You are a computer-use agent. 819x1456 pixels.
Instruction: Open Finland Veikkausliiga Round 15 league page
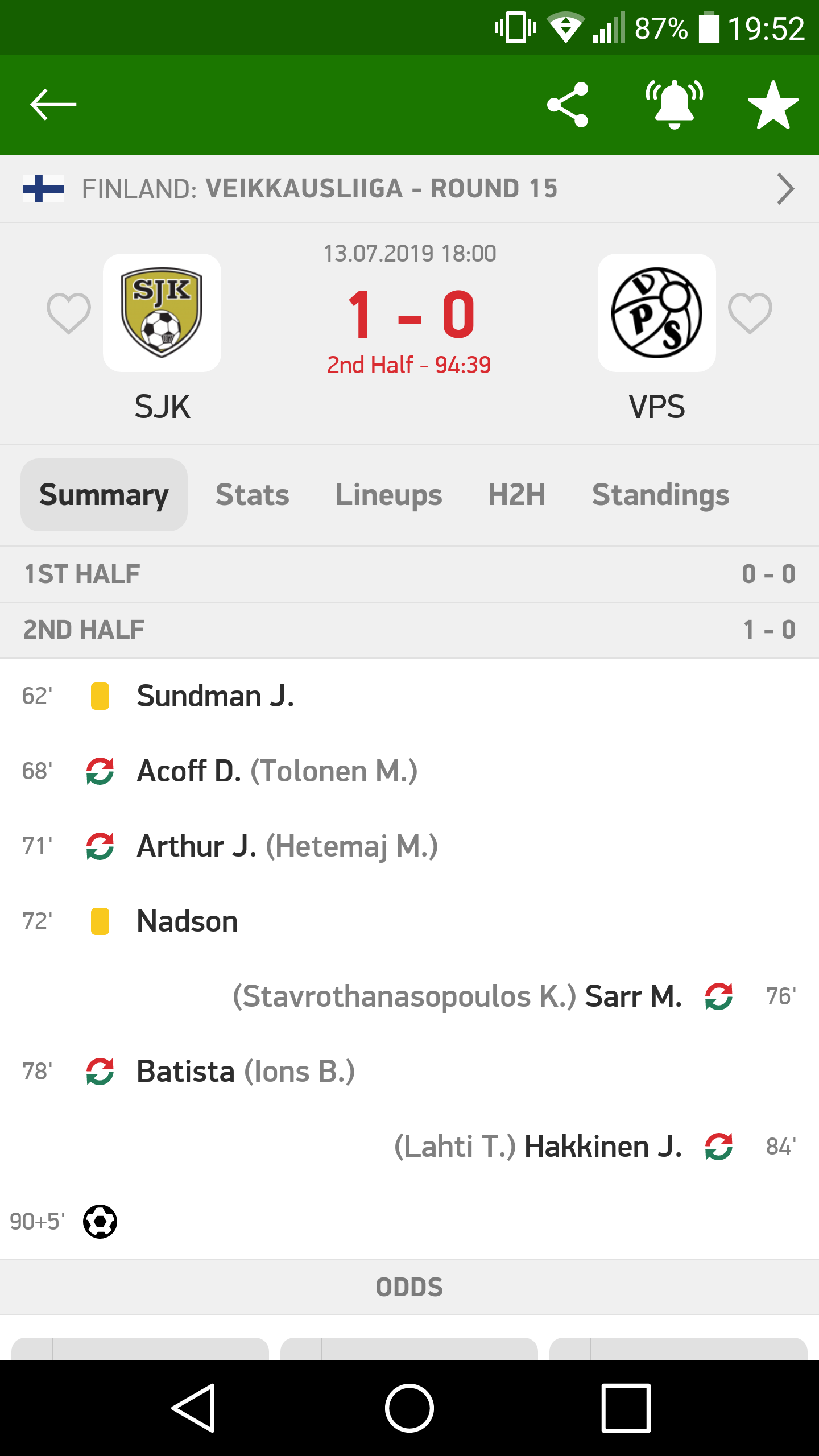point(409,189)
